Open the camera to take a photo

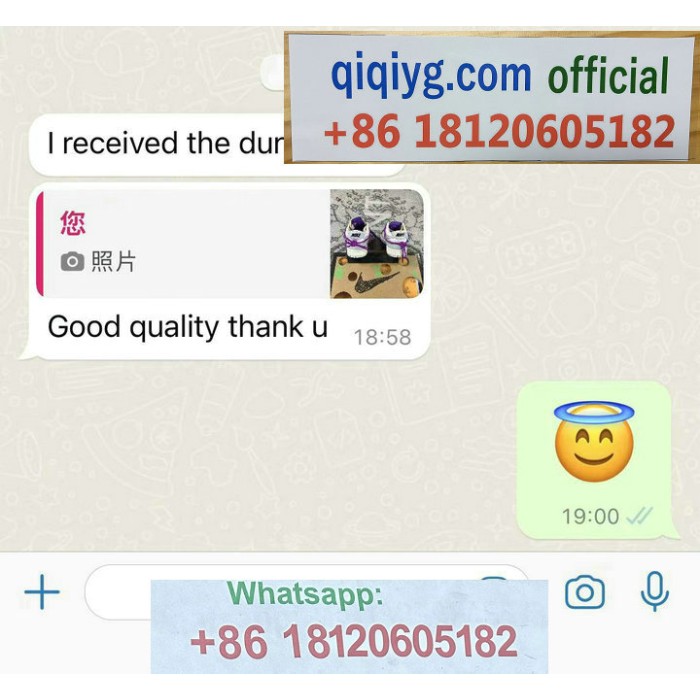[585, 593]
